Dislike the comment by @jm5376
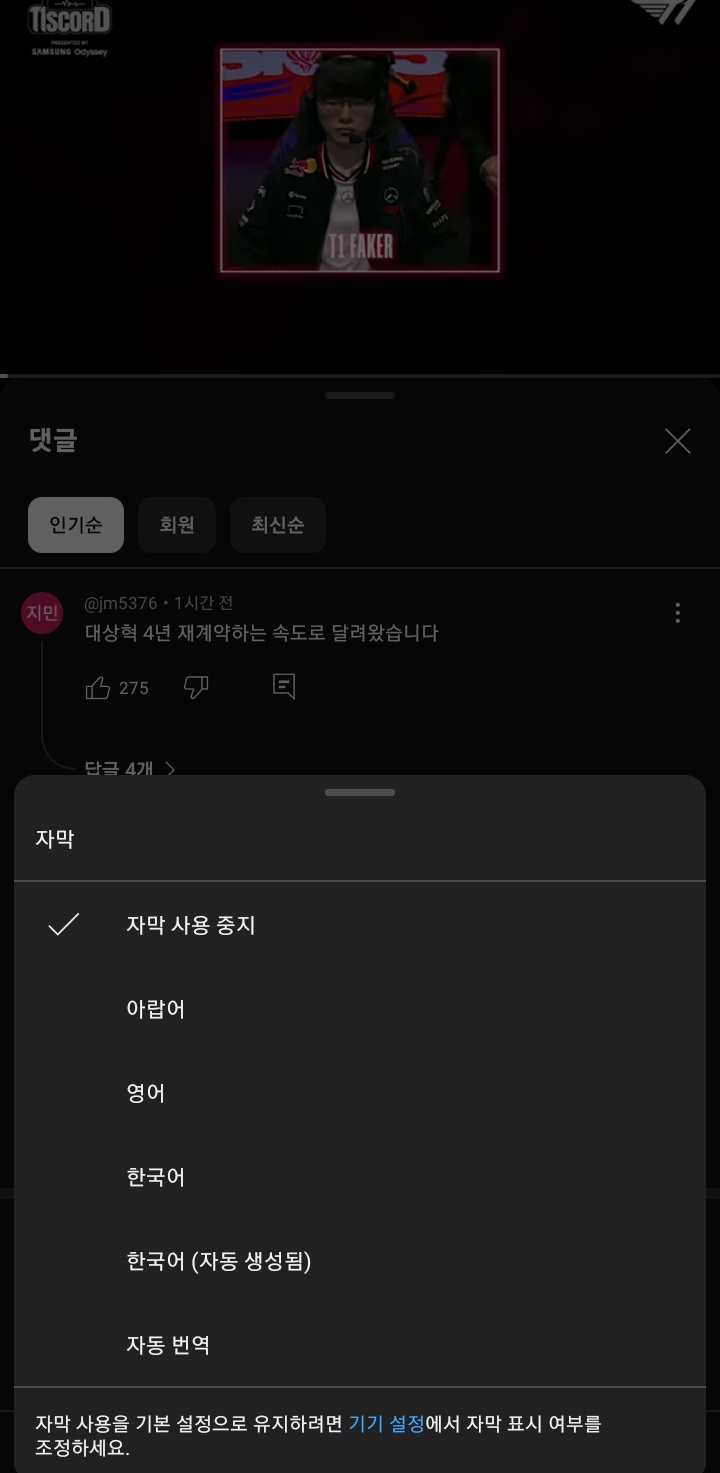Image resolution: width=720 pixels, height=1473 pixels. click(196, 687)
